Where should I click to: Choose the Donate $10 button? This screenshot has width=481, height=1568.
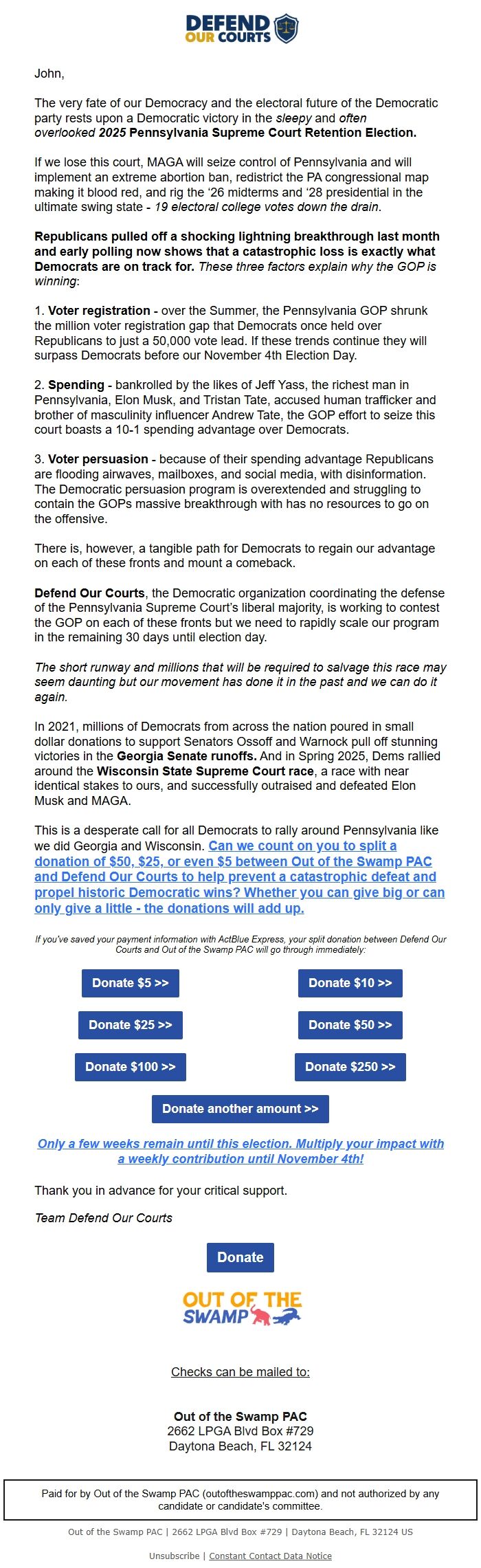[350, 983]
